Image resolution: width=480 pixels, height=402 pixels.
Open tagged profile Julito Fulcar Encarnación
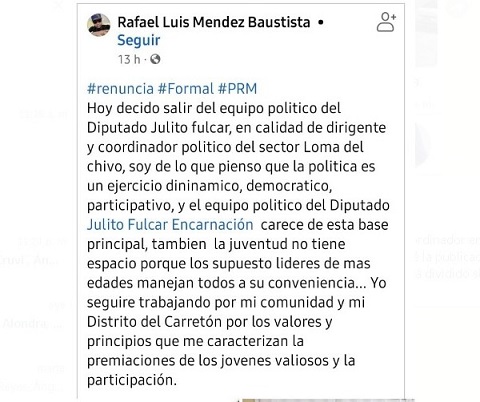point(170,224)
